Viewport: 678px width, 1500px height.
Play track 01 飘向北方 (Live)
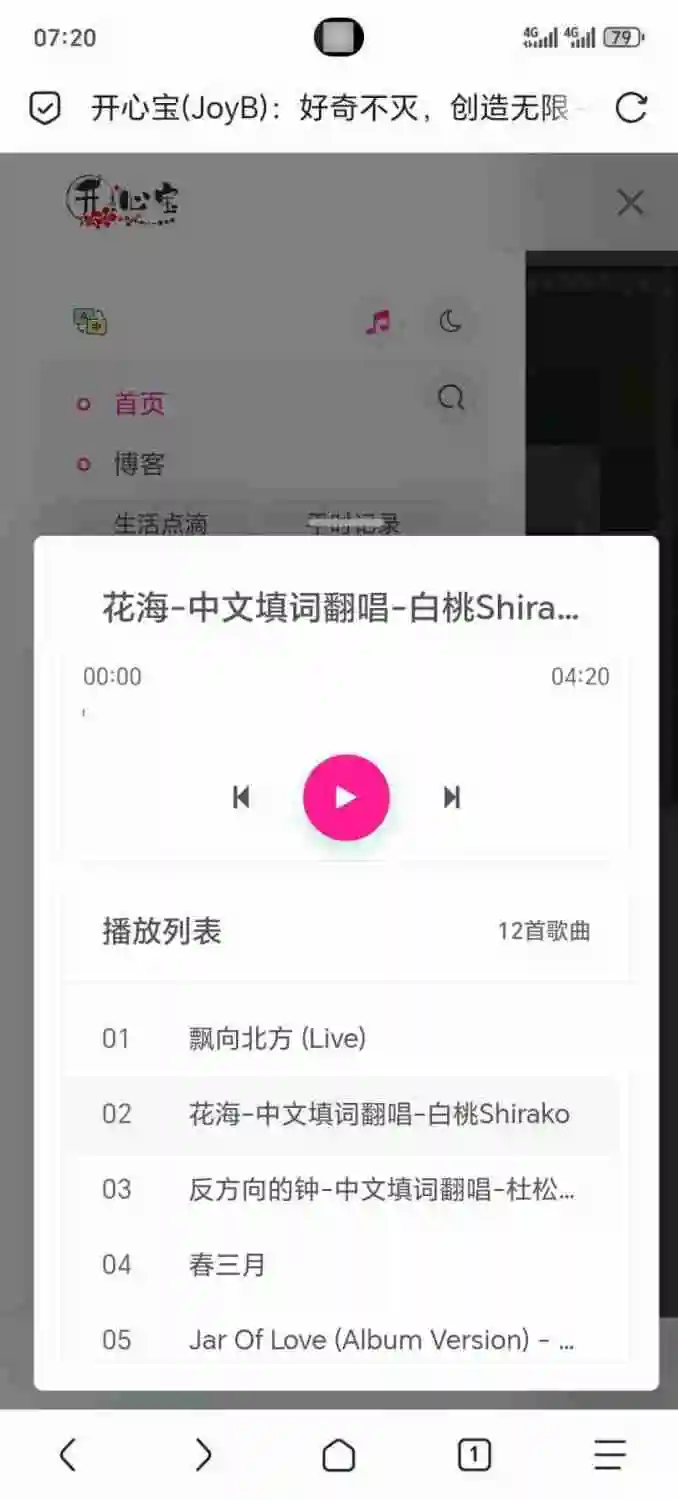pos(277,1039)
